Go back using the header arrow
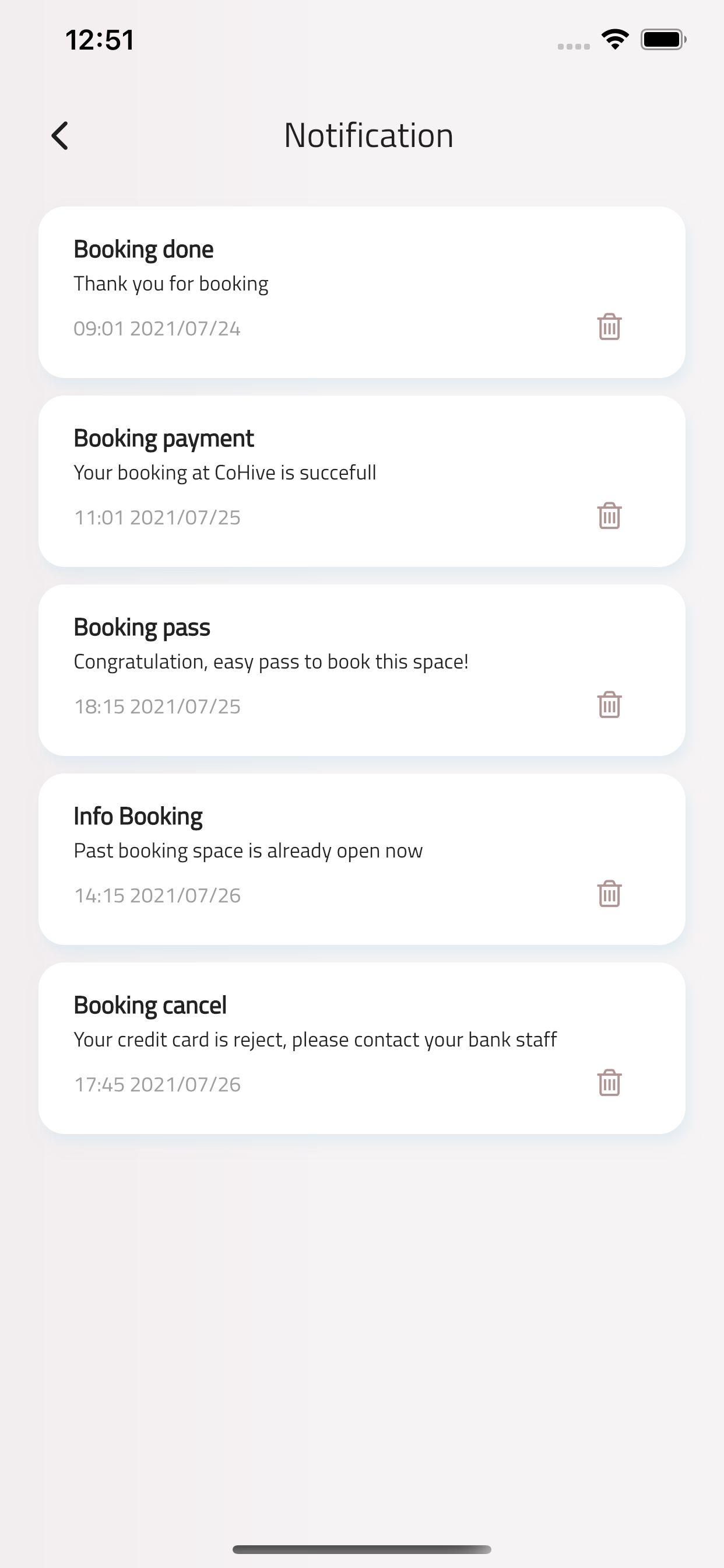 (x=59, y=135)
